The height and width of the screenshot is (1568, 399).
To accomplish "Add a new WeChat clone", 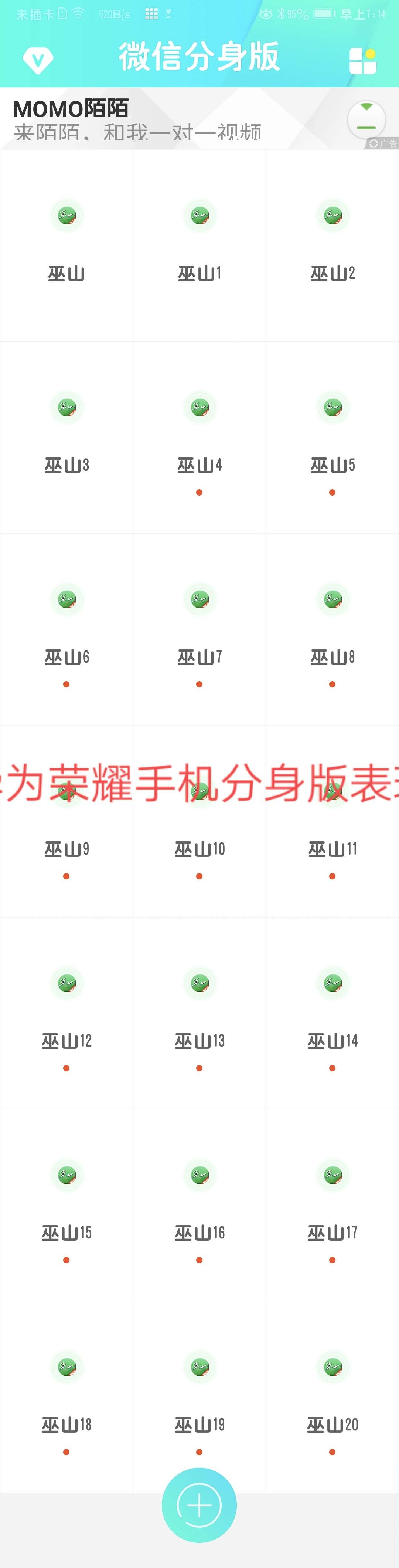I will point(199,1505).
